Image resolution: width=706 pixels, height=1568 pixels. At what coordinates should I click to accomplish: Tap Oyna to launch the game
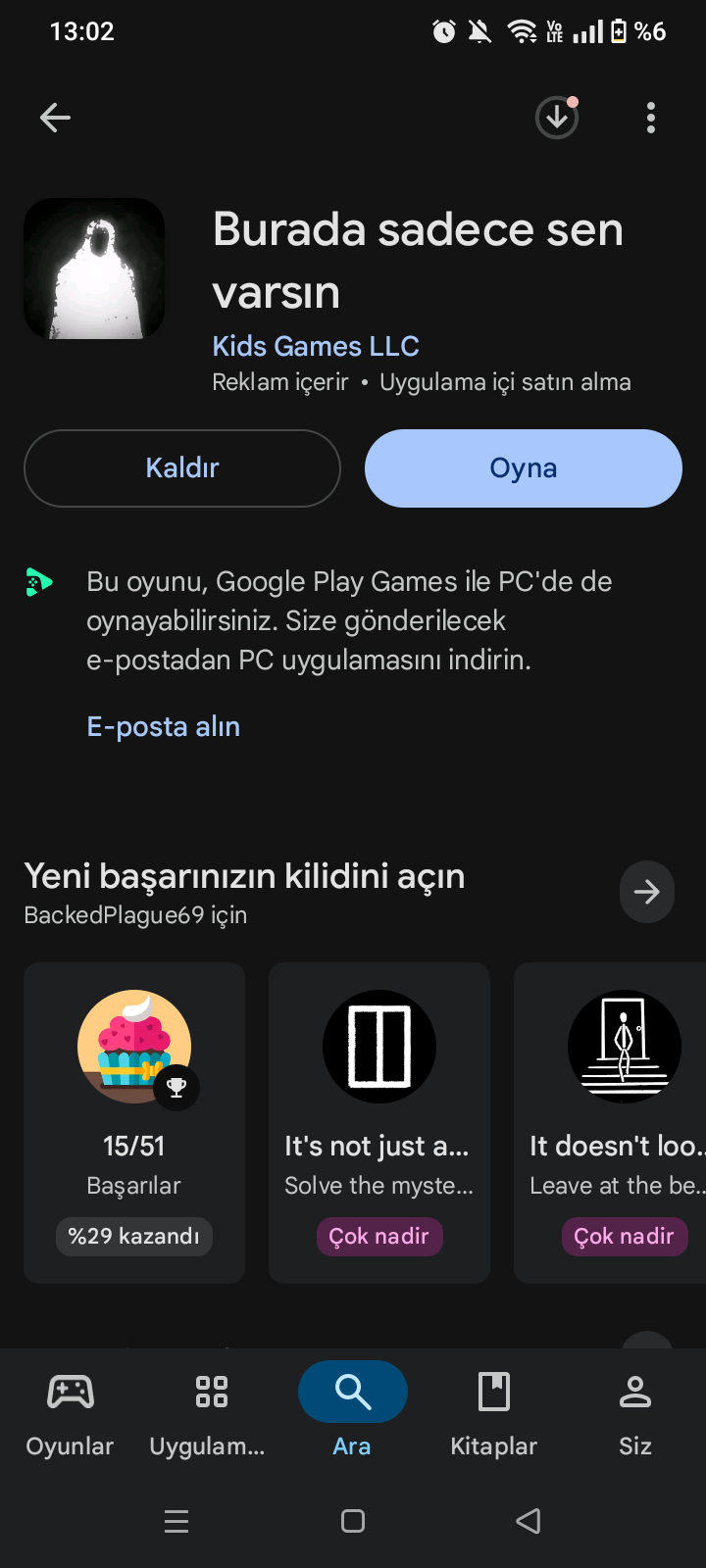tap(524, 468)
